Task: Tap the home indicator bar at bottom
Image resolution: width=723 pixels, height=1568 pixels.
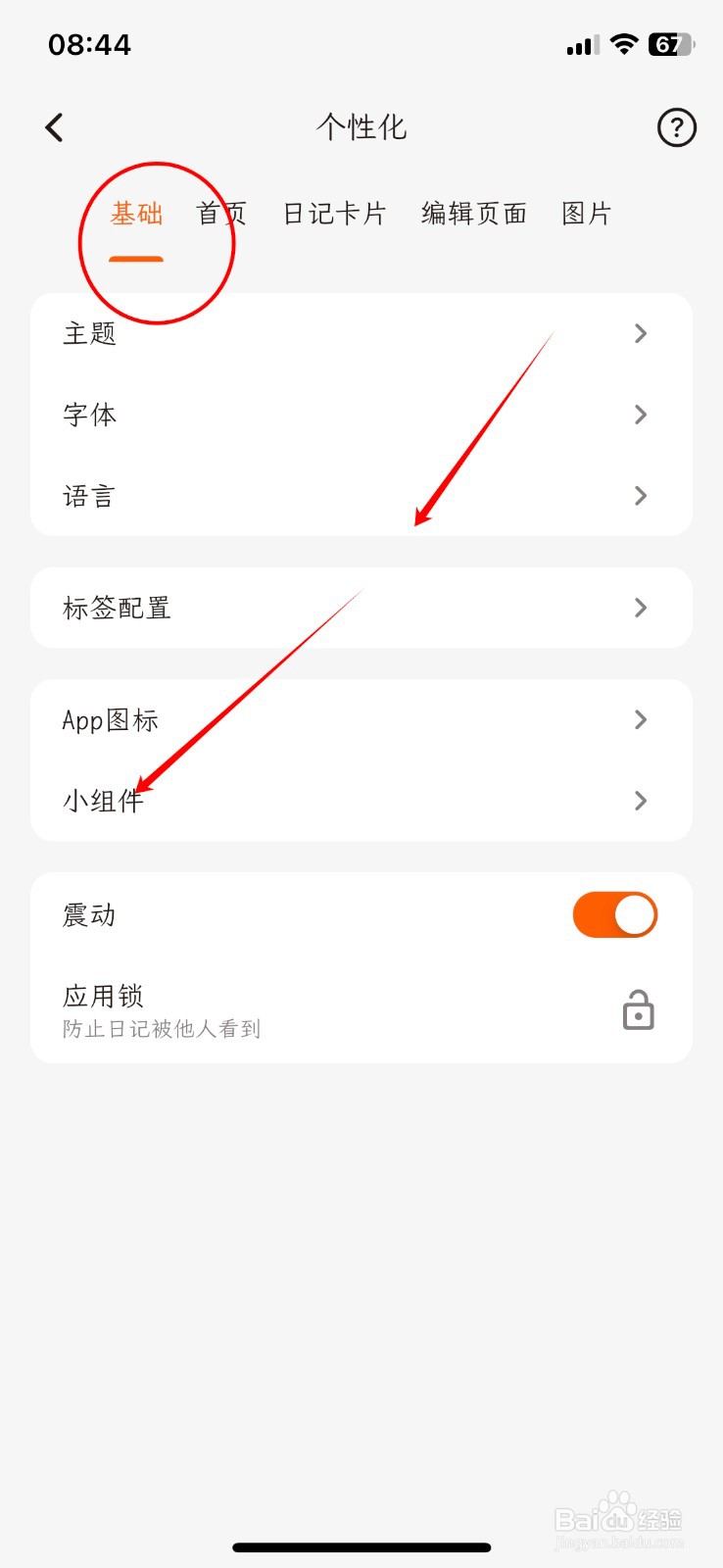Action: (x=361, y=1546)
